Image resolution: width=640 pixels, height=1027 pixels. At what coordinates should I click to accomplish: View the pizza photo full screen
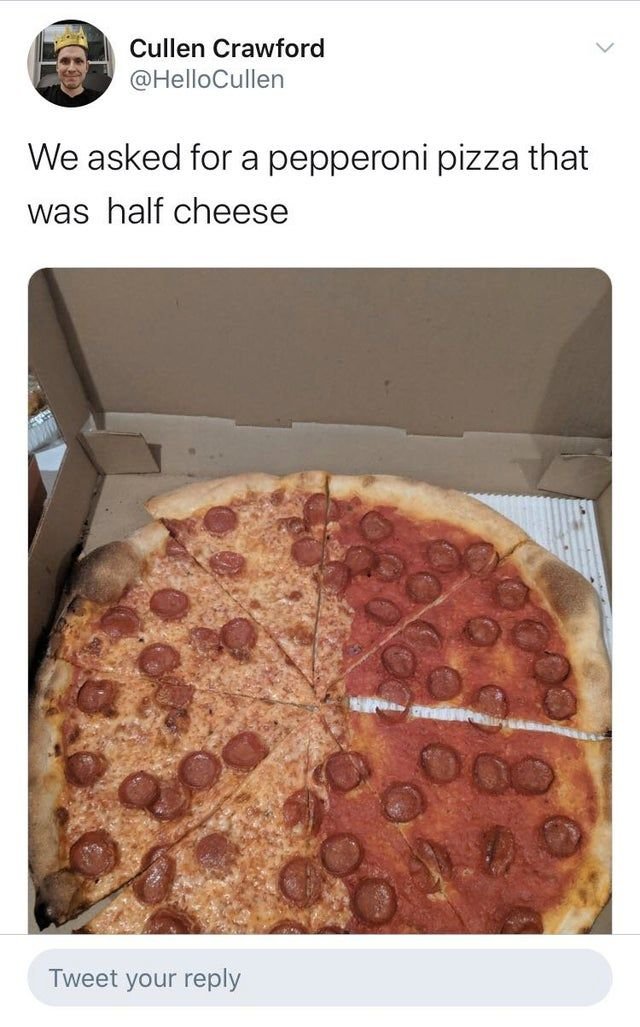320,600
